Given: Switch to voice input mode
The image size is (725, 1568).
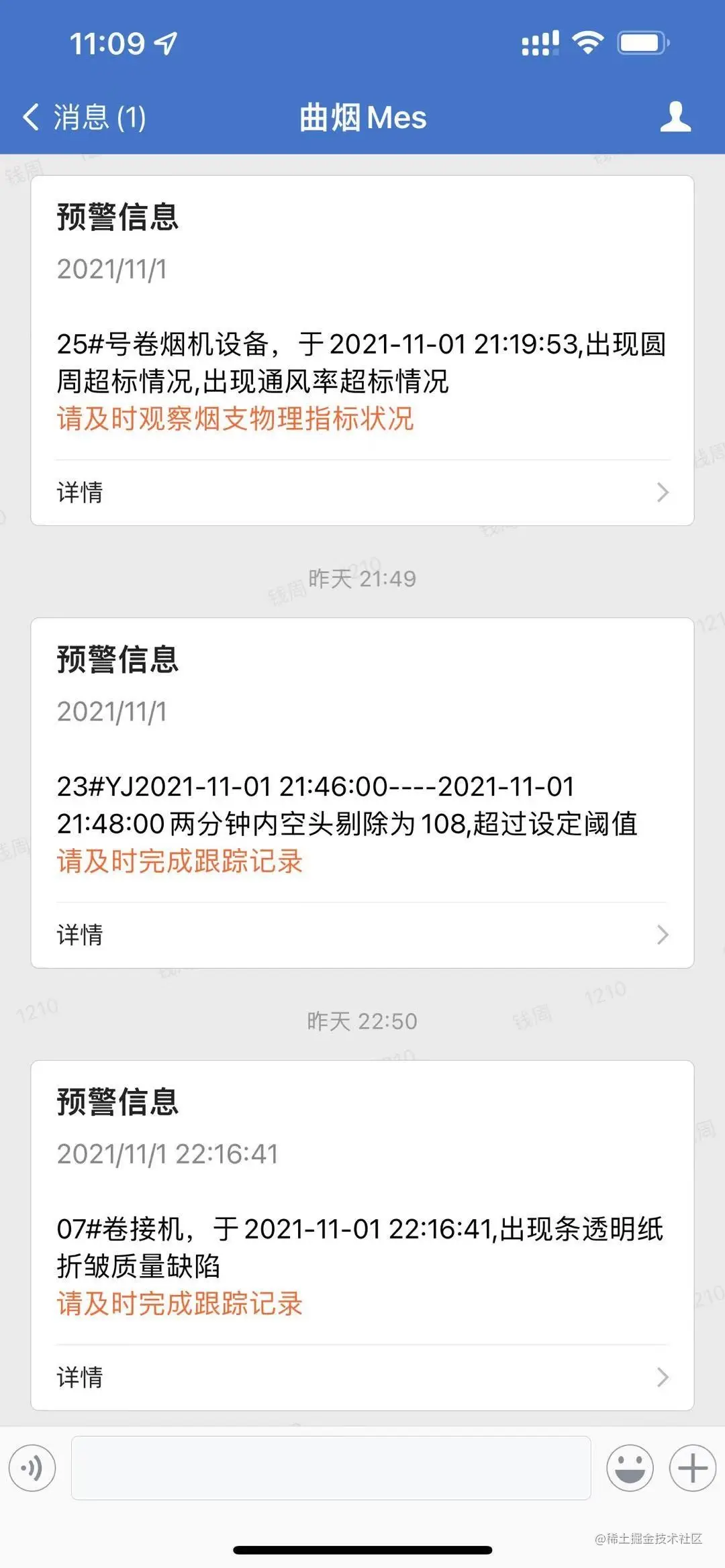Looking at the screenshot, I should (32, 1468).
